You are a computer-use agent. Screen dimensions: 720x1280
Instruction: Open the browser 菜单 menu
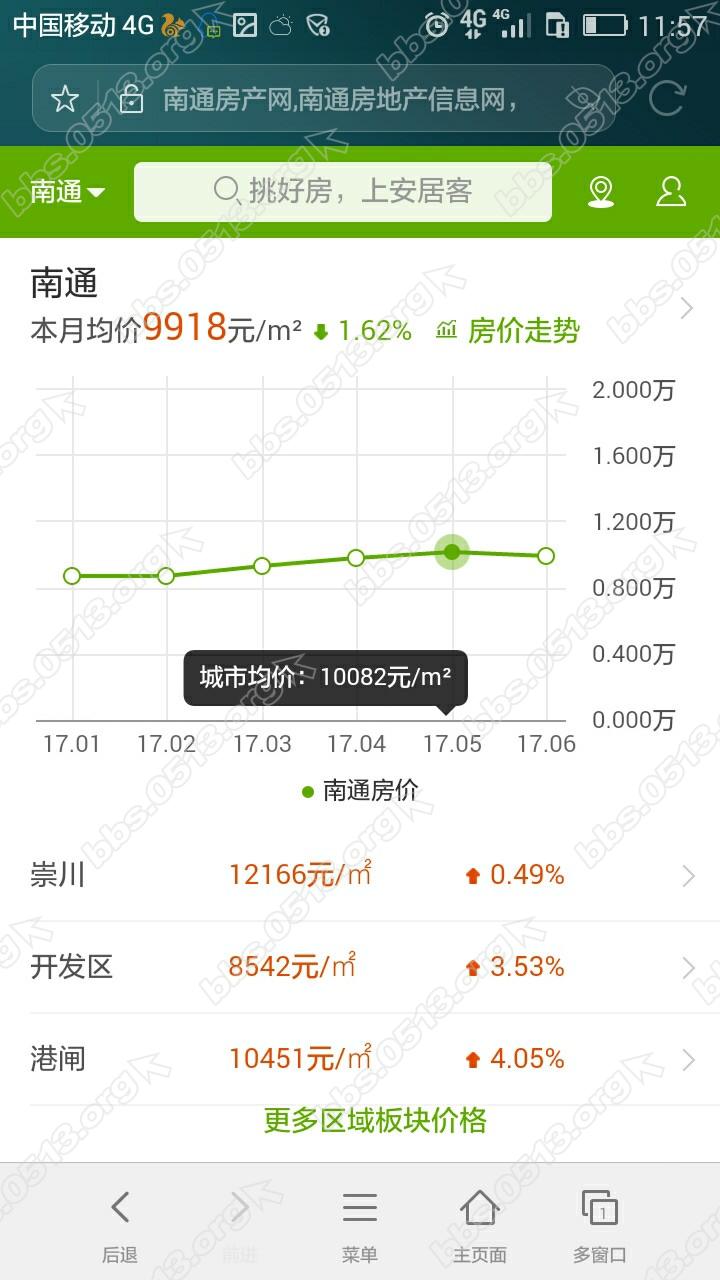(x=360, y=1222)
